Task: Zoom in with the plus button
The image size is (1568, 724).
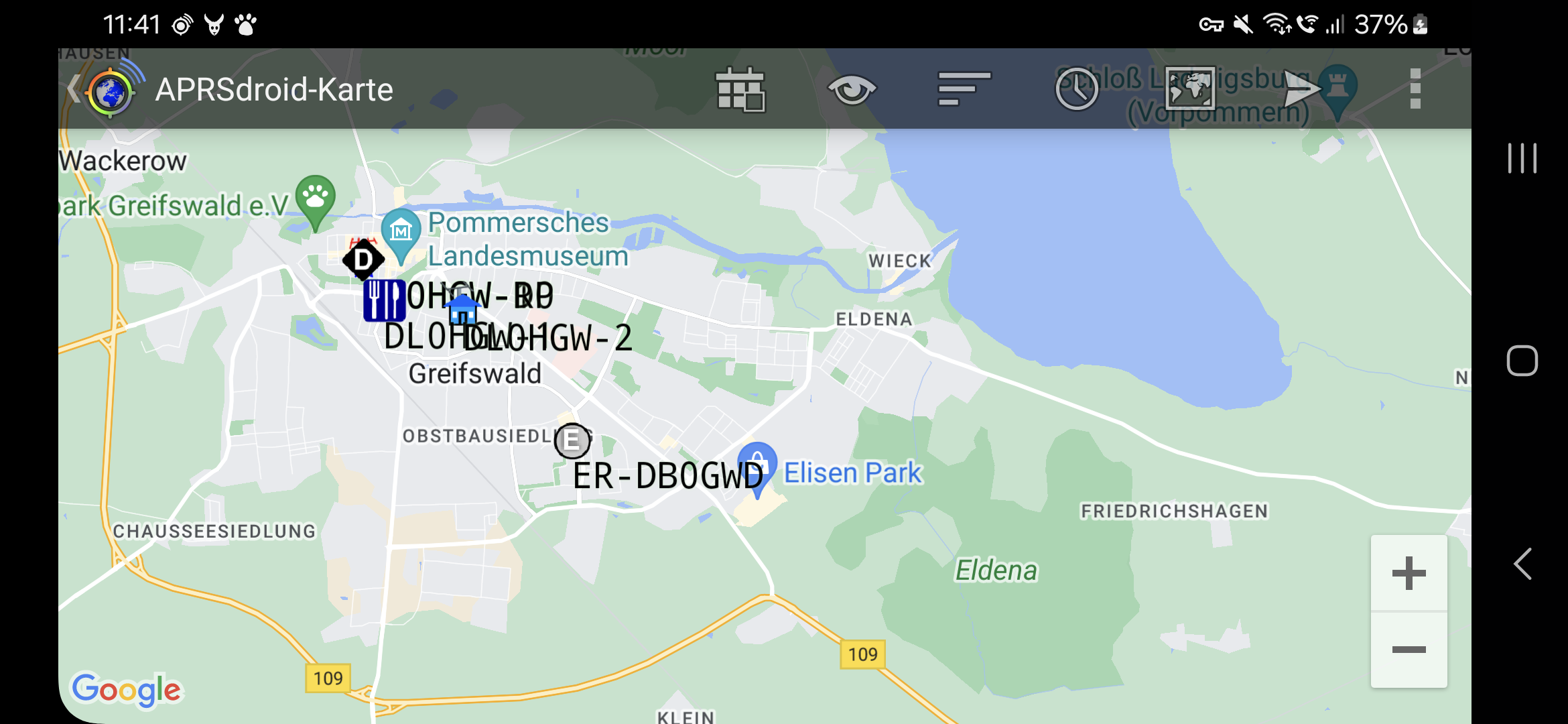Action: pyautogui.click(x=1409, y=574)
